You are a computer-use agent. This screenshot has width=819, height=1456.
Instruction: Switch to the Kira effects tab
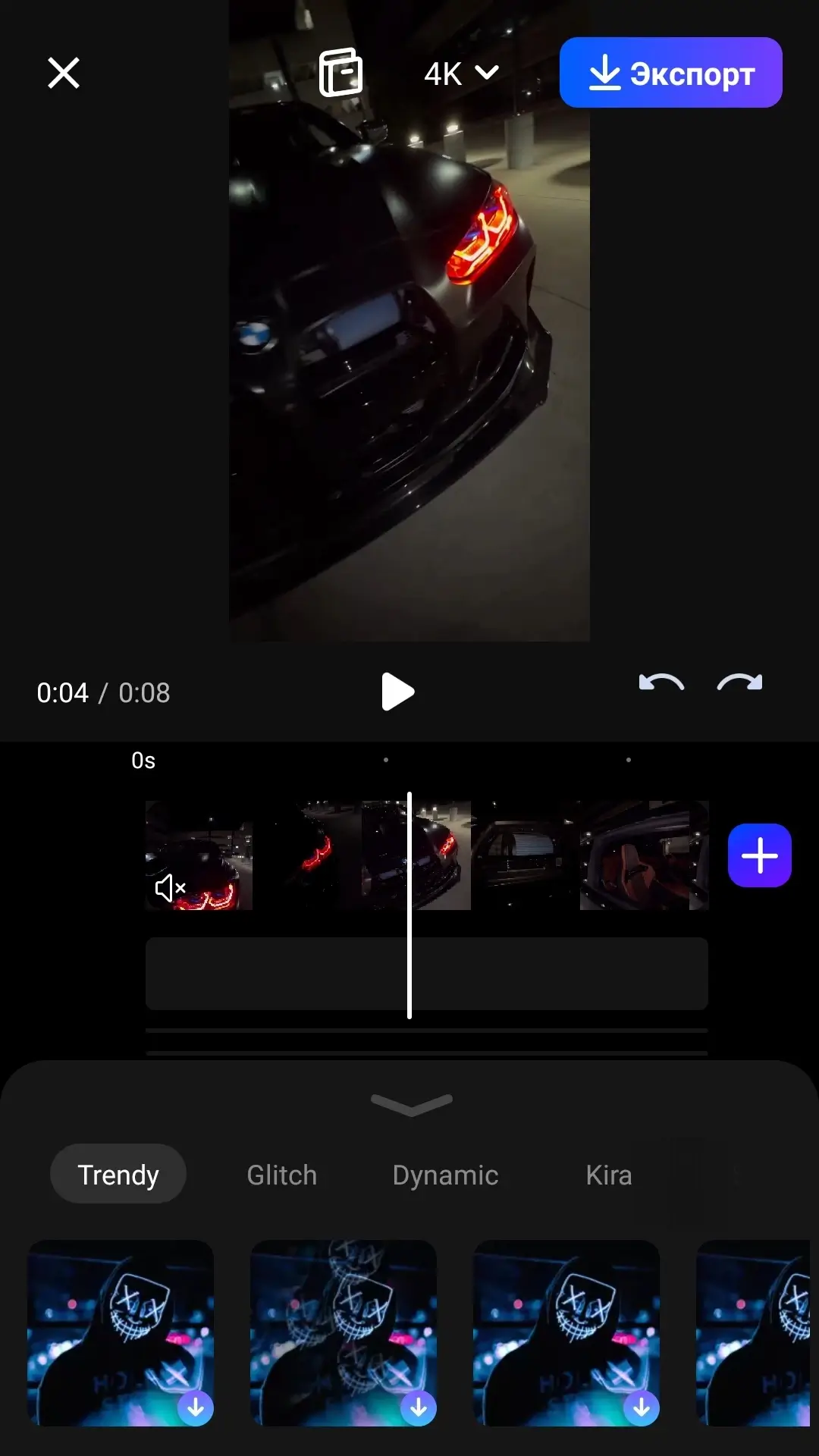tap(608, 1175)
